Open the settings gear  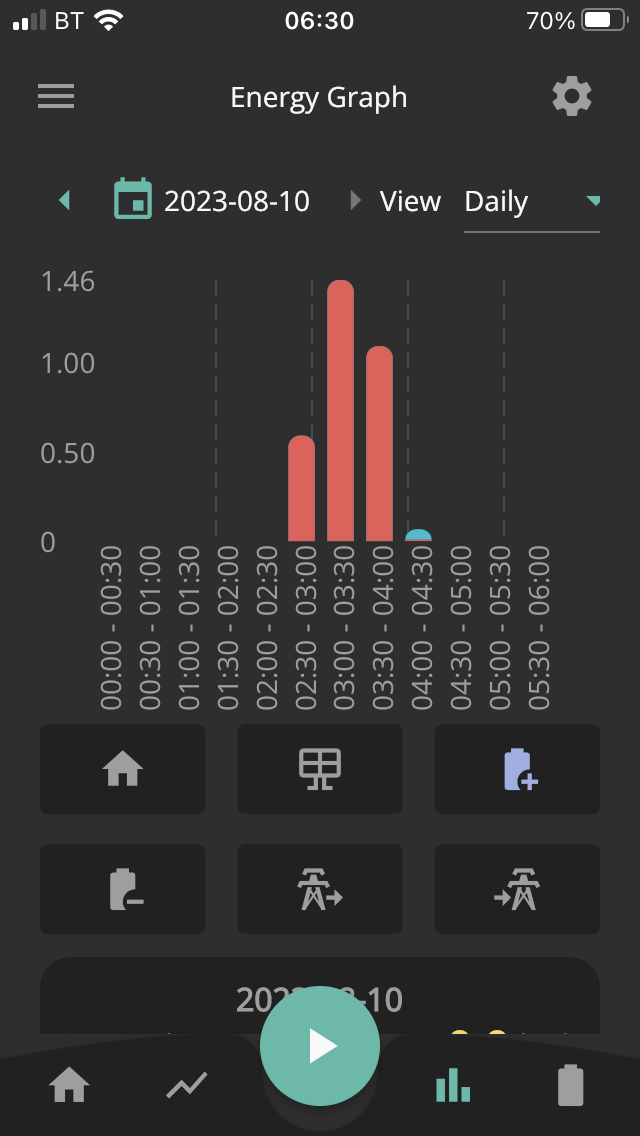[x=572, y=96]
